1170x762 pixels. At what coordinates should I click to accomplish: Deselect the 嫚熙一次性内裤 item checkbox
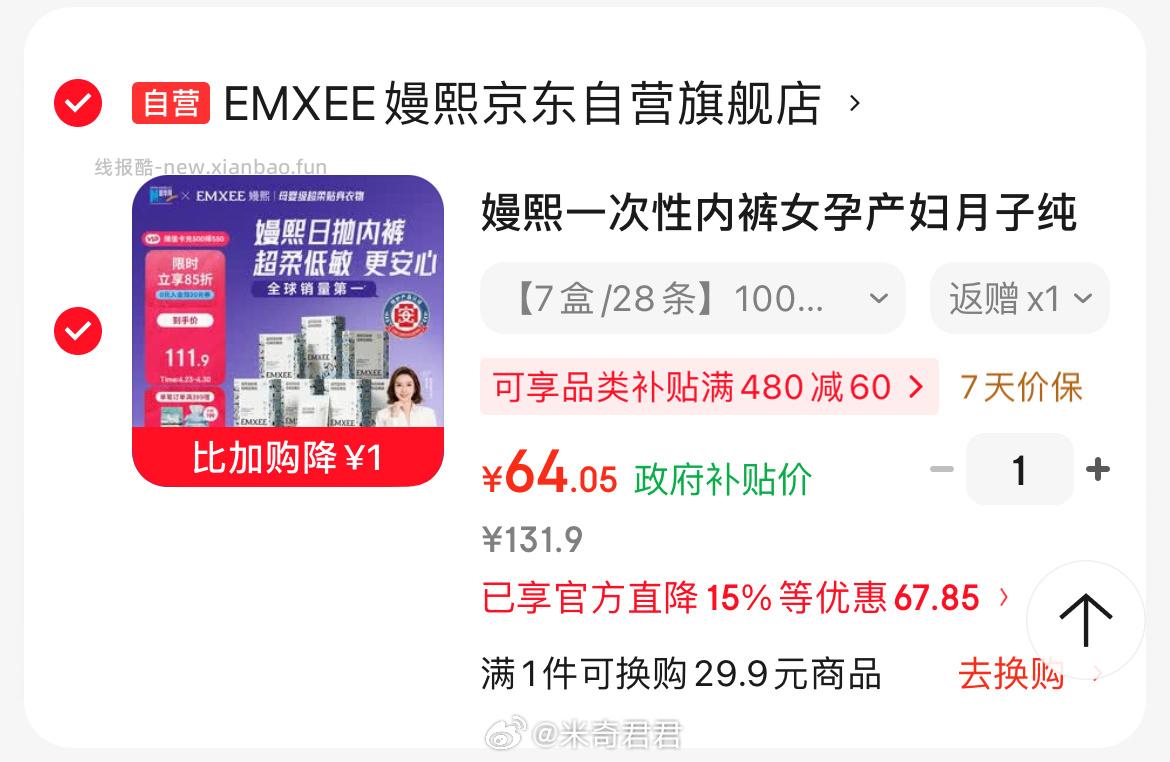[x=78, y=331]
